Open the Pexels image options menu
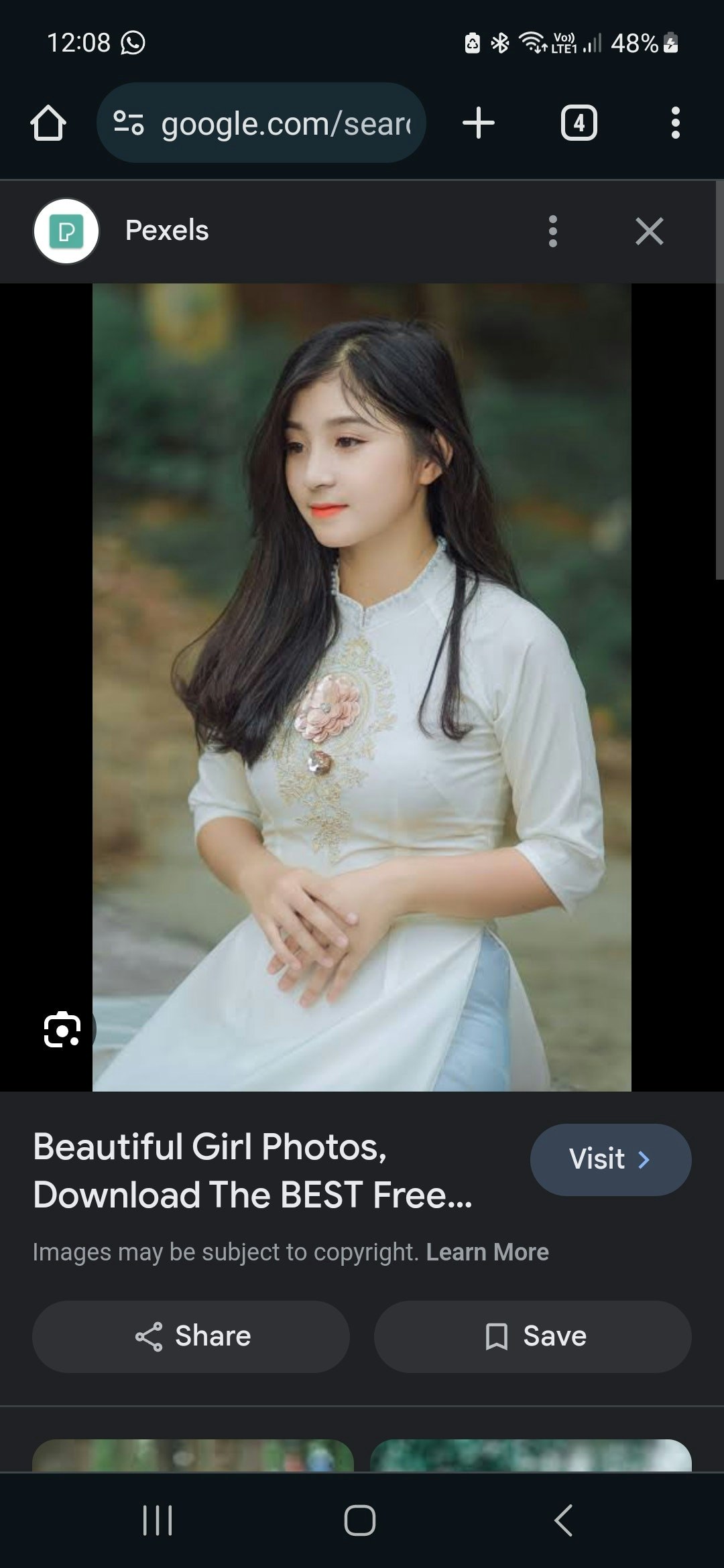Image resolution: width=724 pixels, height=1568 pixels. pyautogui.click(x=552, y=231)
